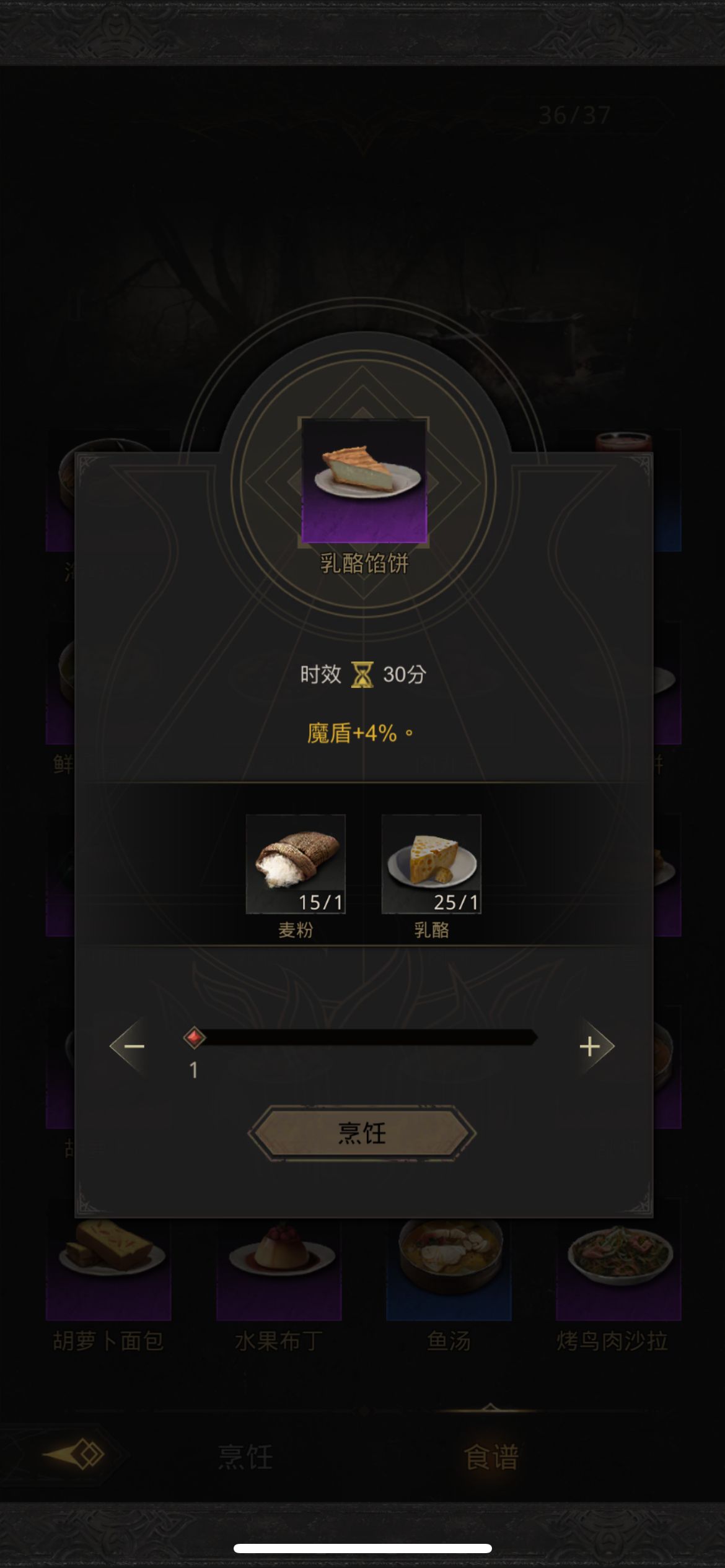
Task: View the 乳酪 ingredient
Action: tap(431, 864)
